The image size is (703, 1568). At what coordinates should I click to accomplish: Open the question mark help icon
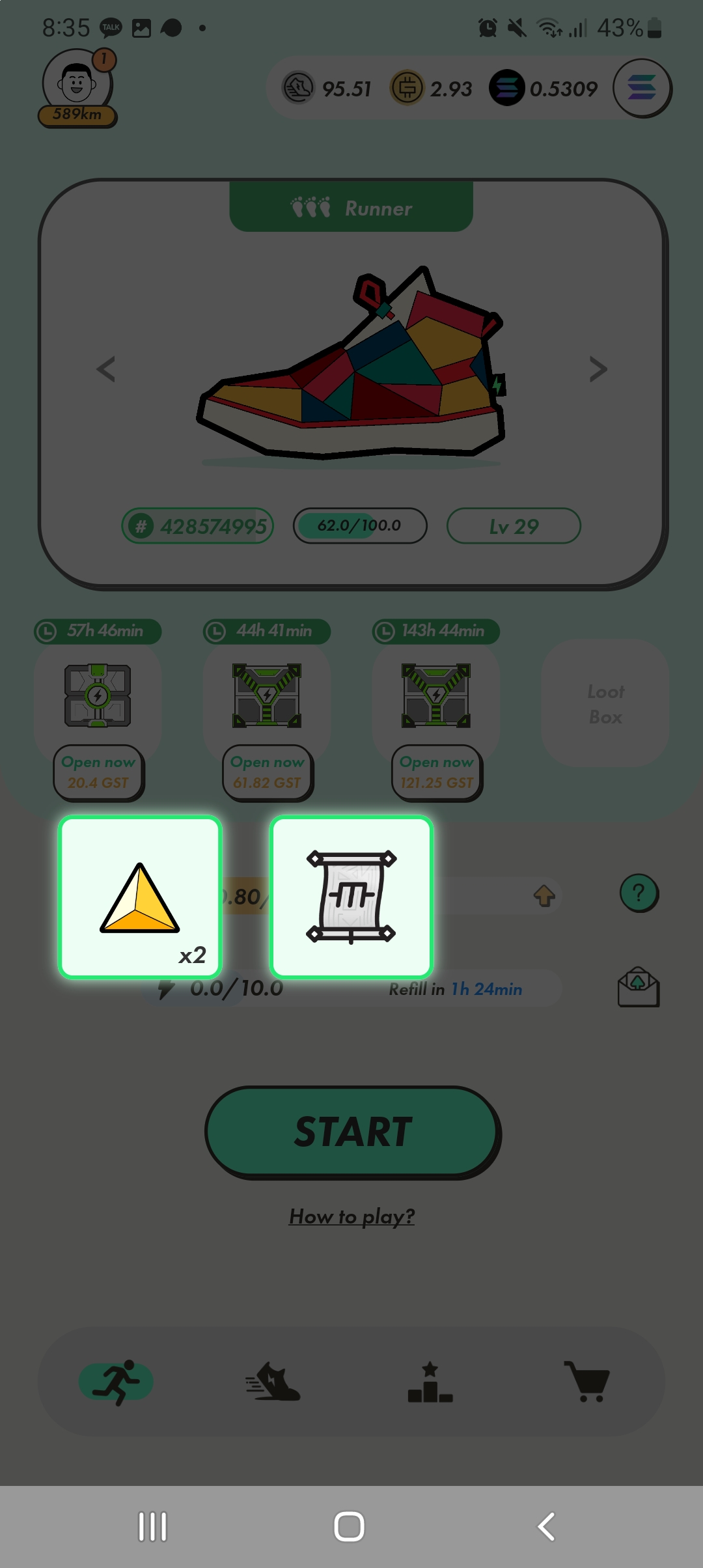coord(639,893)
